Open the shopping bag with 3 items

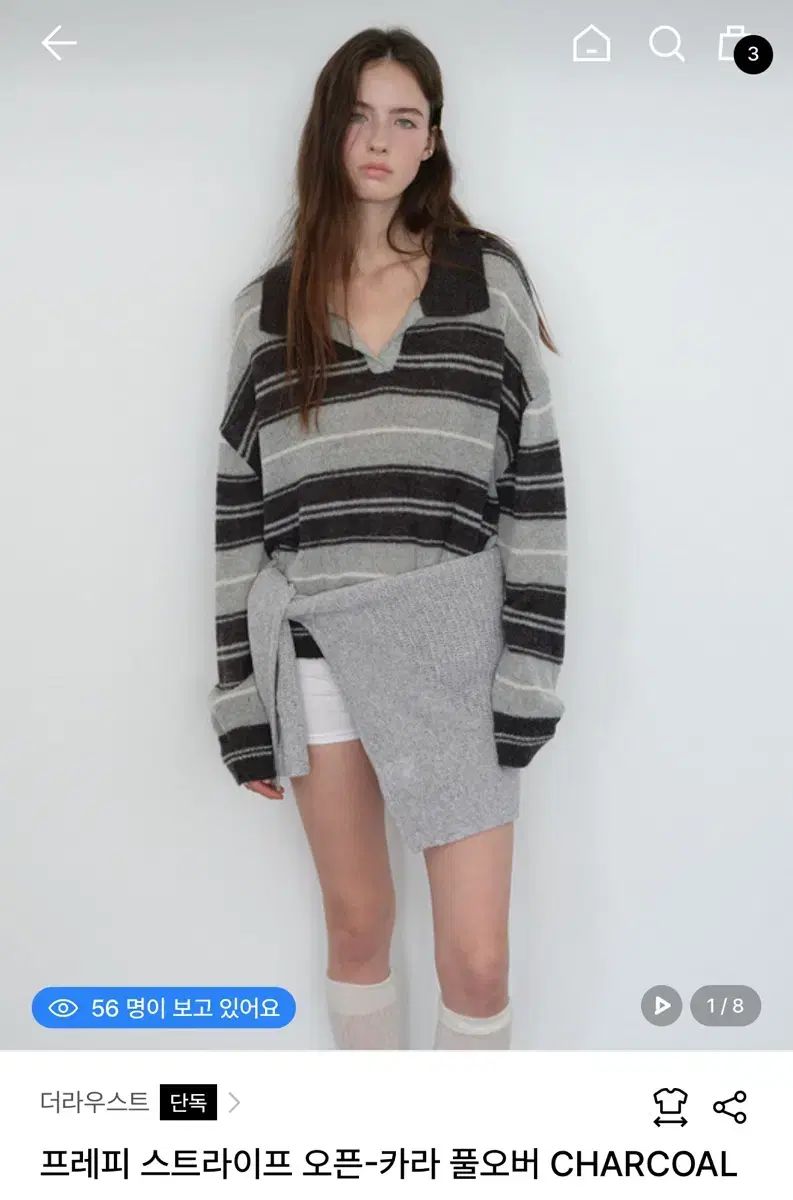coord(738,44)
